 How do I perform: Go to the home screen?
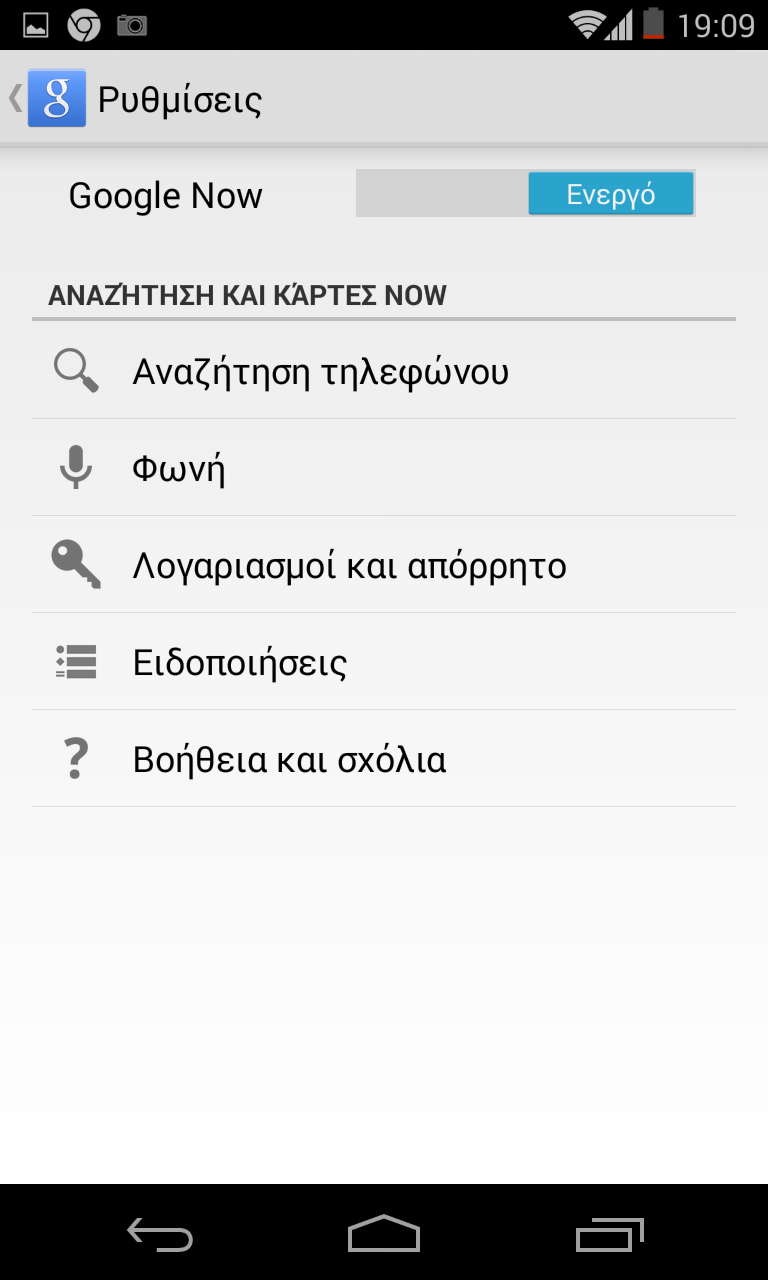coord(384,1234)
